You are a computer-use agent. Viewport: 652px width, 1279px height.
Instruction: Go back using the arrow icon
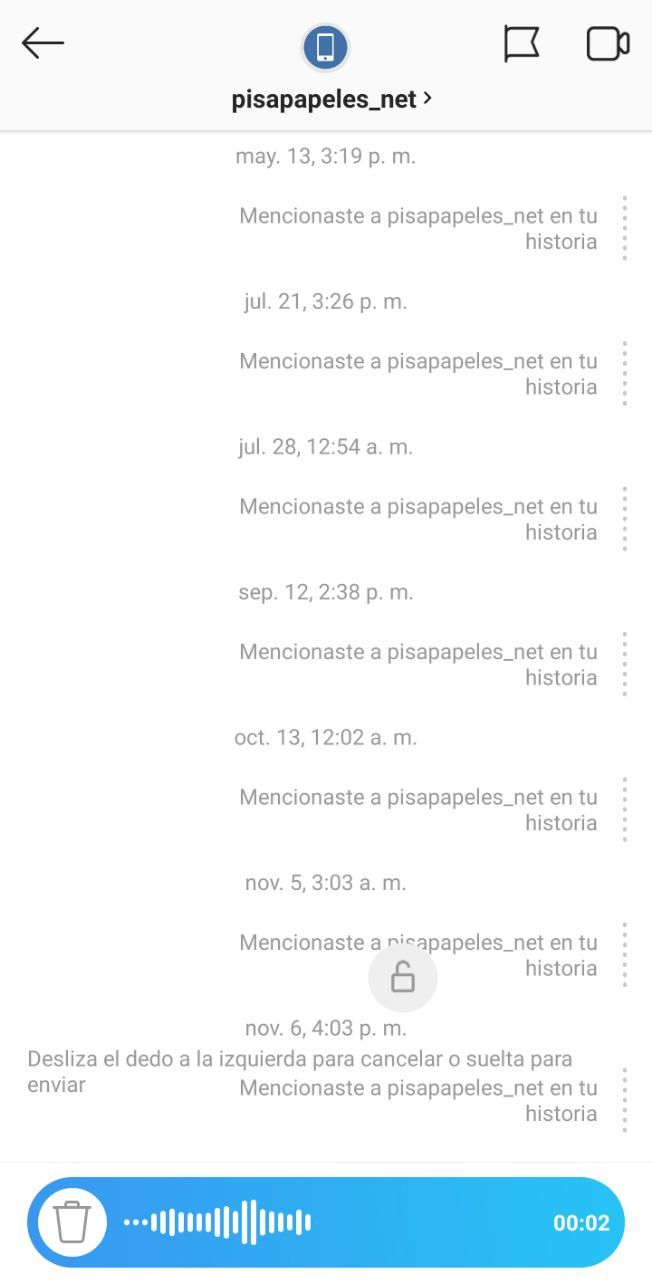click(x=42, y=43)
